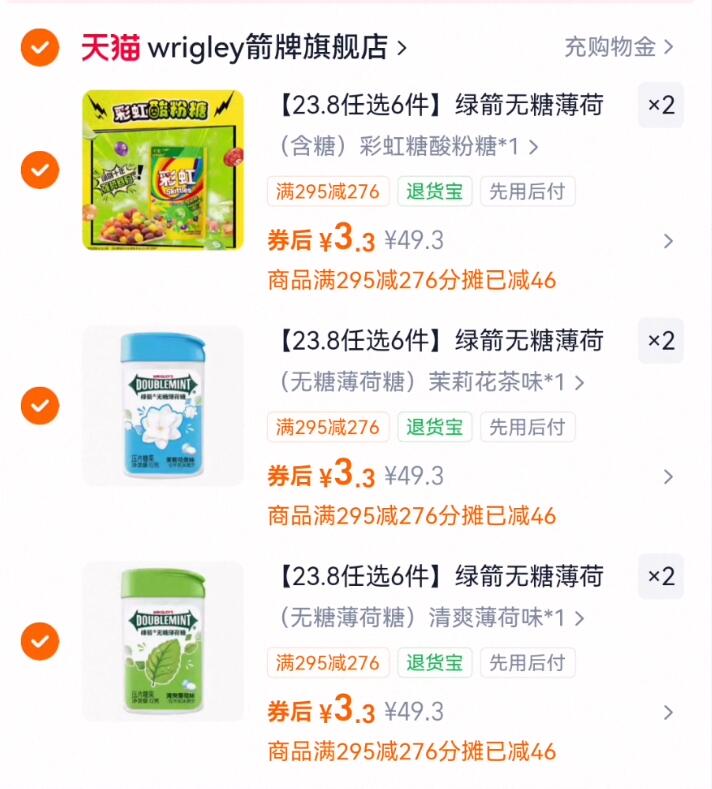Open the 茉莉花茶味 Doublemint product image

163,405
